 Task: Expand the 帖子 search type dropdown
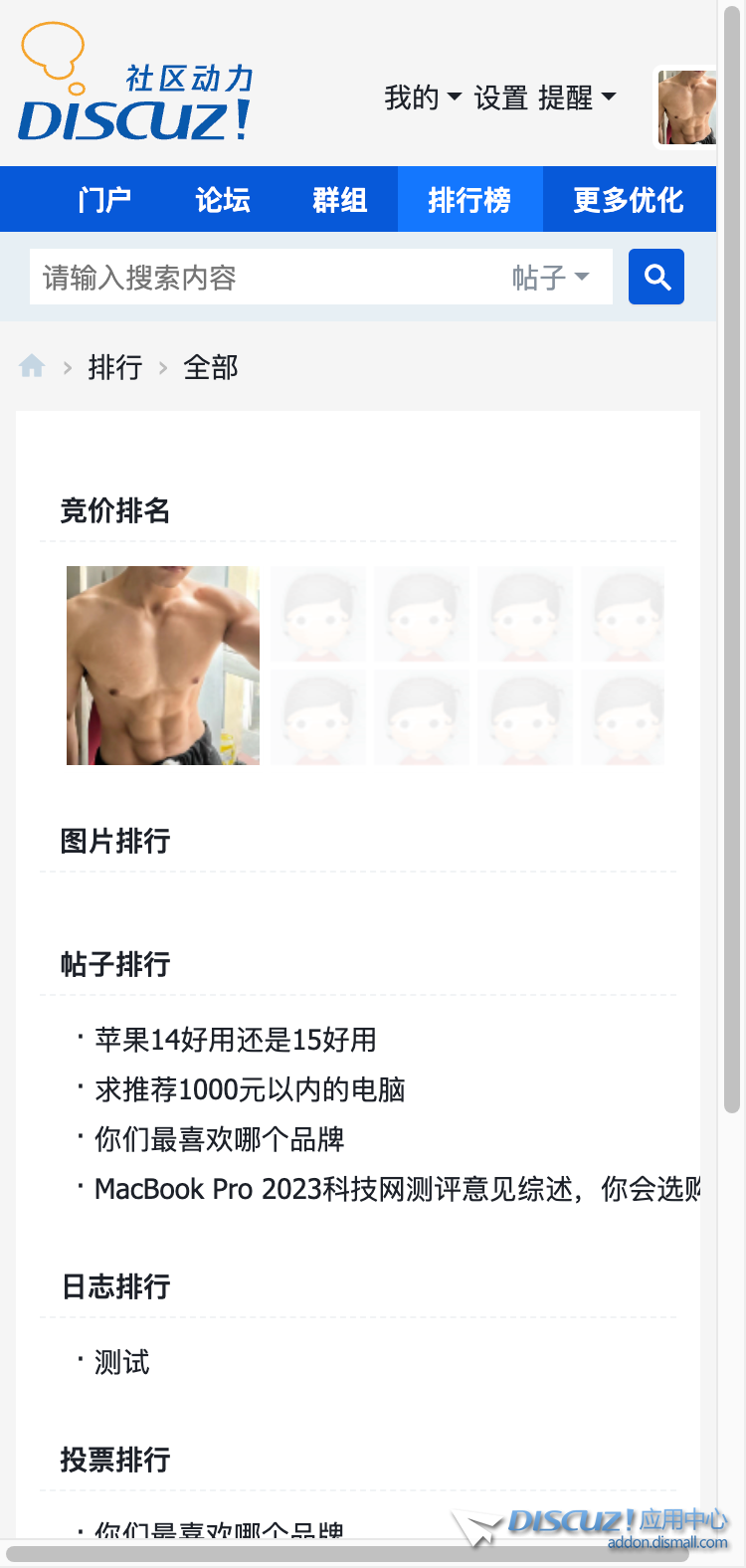[x=551, y=278]
